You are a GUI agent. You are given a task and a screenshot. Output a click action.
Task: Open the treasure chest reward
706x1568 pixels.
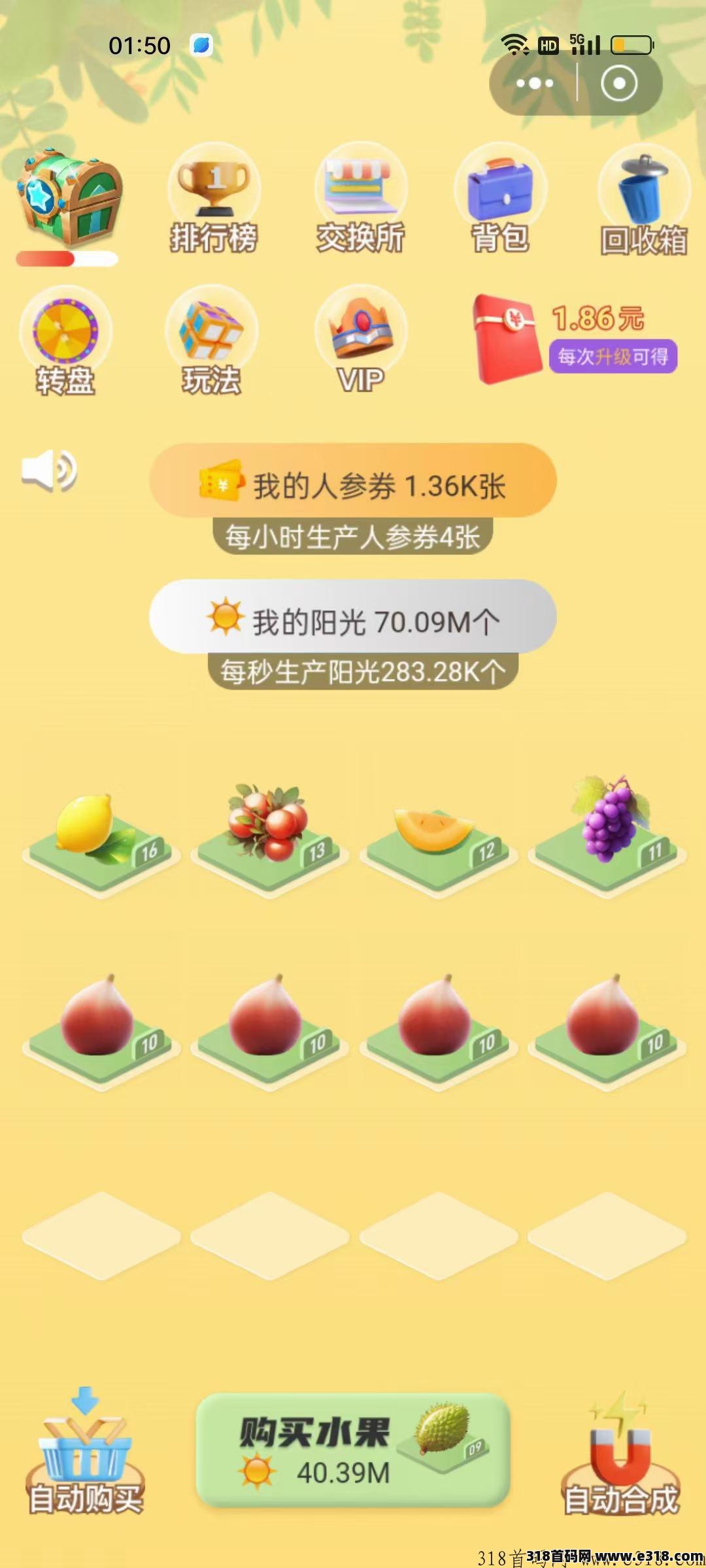[x=69, y=199]
